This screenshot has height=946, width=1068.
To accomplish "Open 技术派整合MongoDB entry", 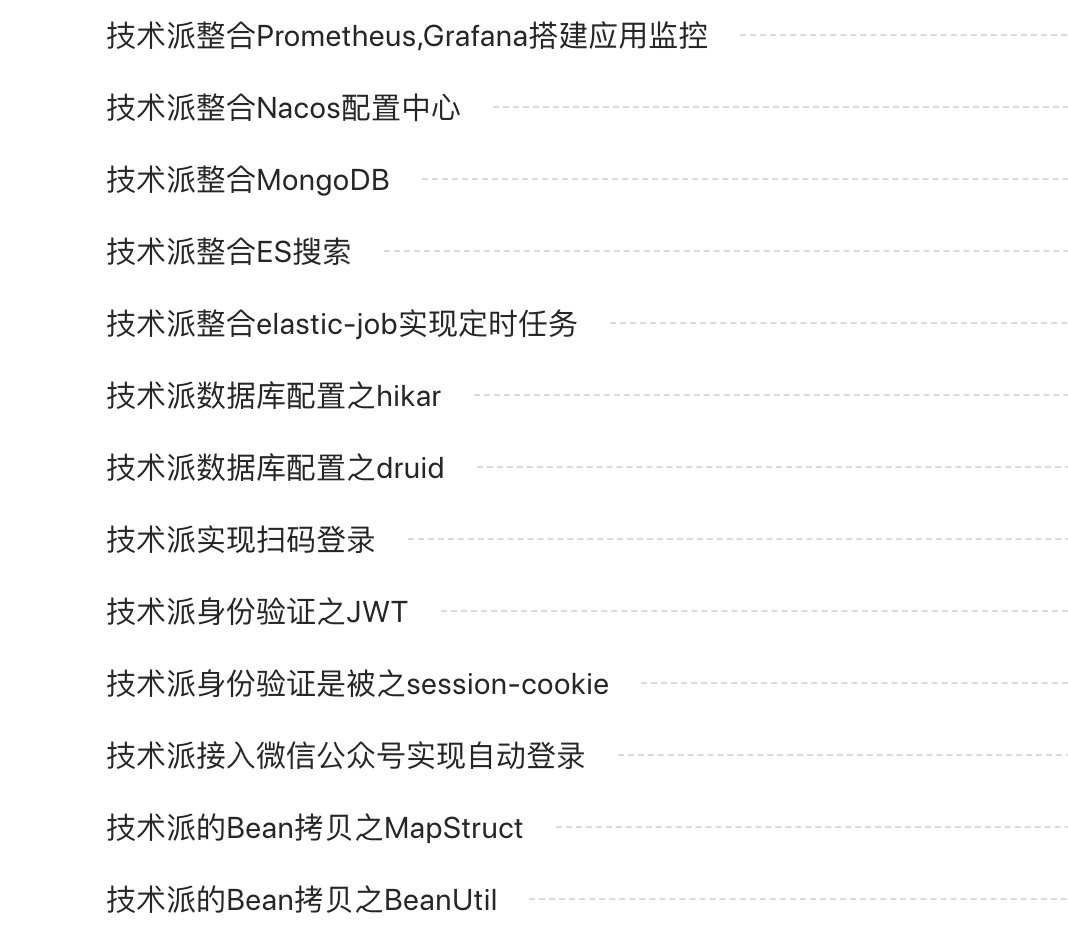I will pos(248,180).
